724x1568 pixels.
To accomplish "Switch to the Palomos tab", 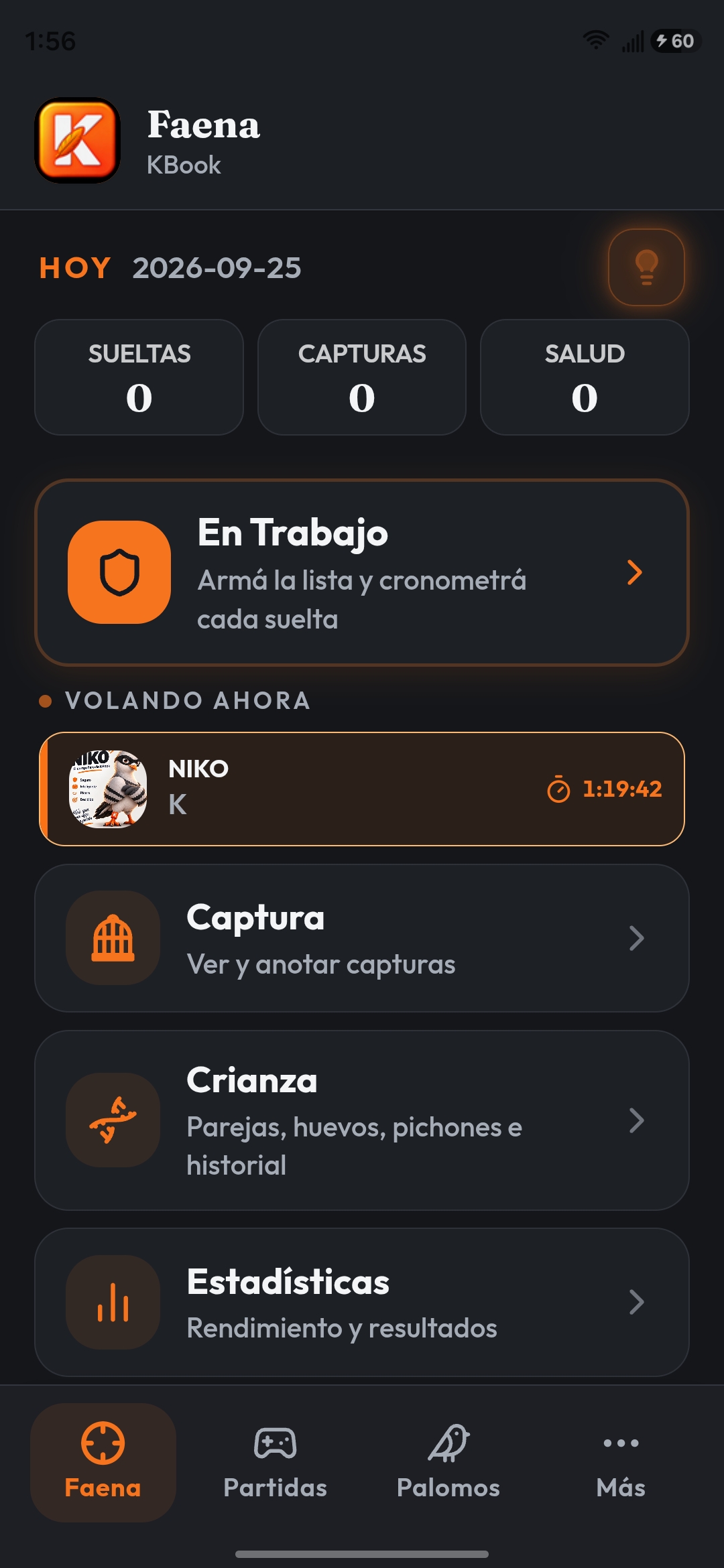I will [x=448, y=1462].
